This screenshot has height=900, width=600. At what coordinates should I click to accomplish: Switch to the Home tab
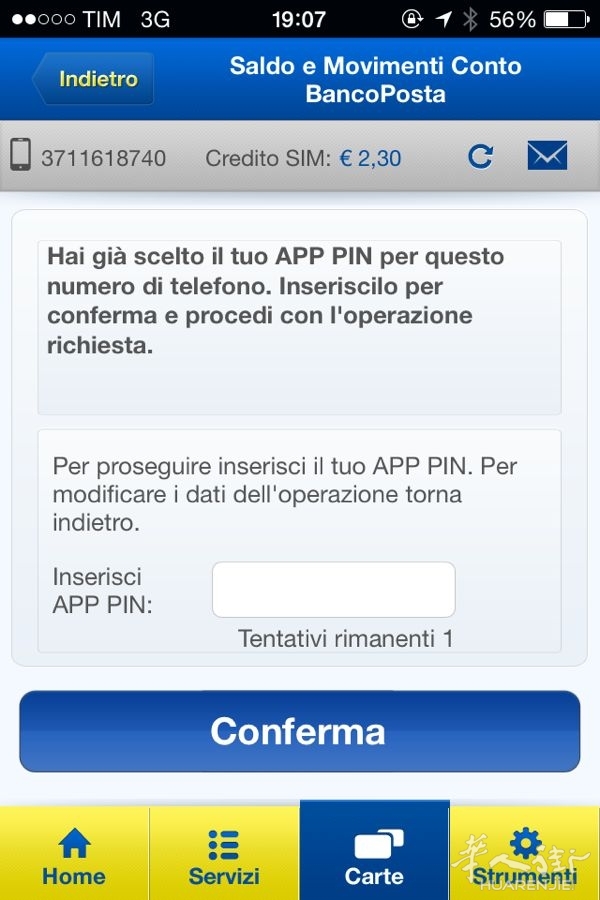pyautogui.click(x=74, y=857)
